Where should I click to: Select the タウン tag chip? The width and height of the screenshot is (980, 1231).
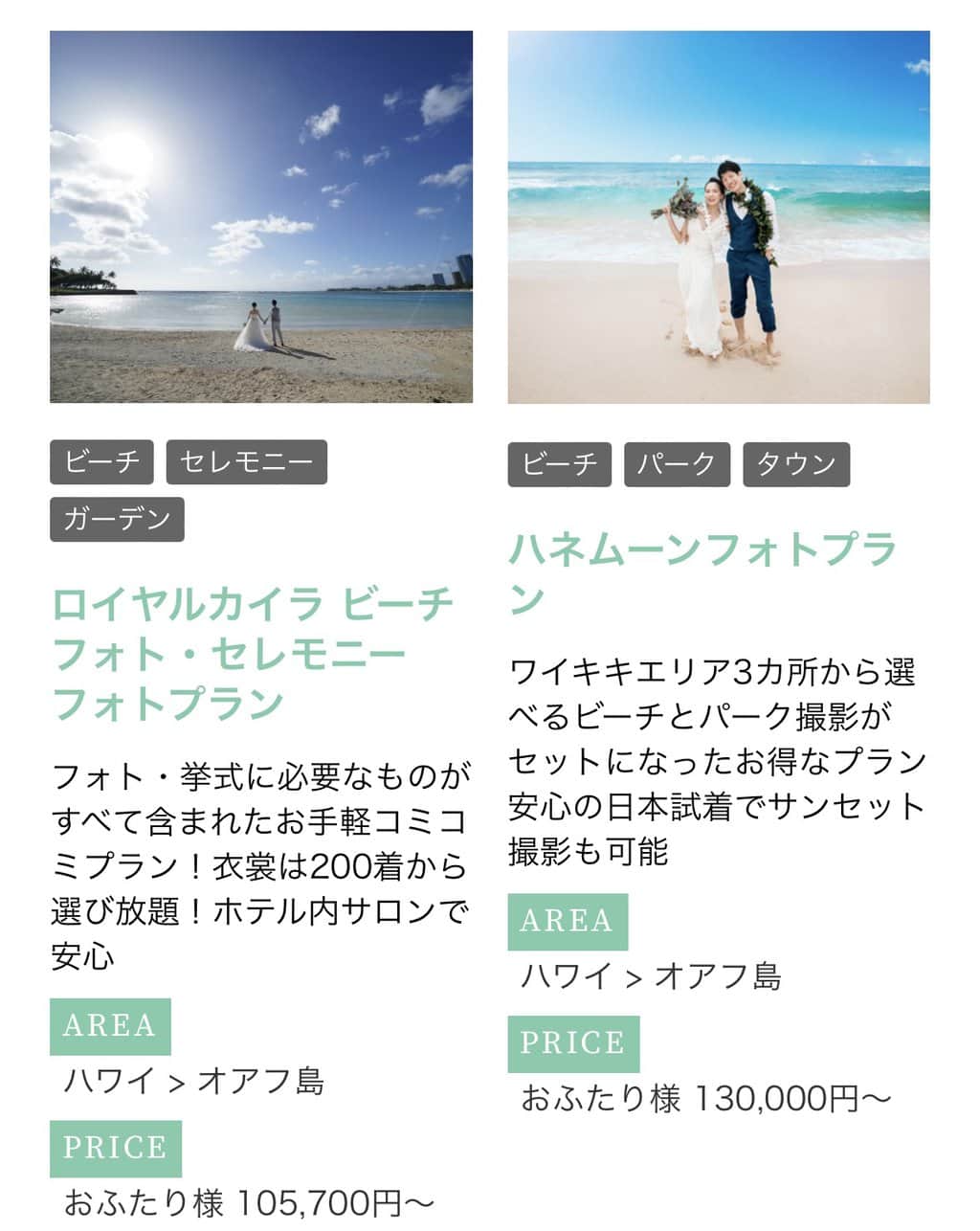(x=795, y=464)
